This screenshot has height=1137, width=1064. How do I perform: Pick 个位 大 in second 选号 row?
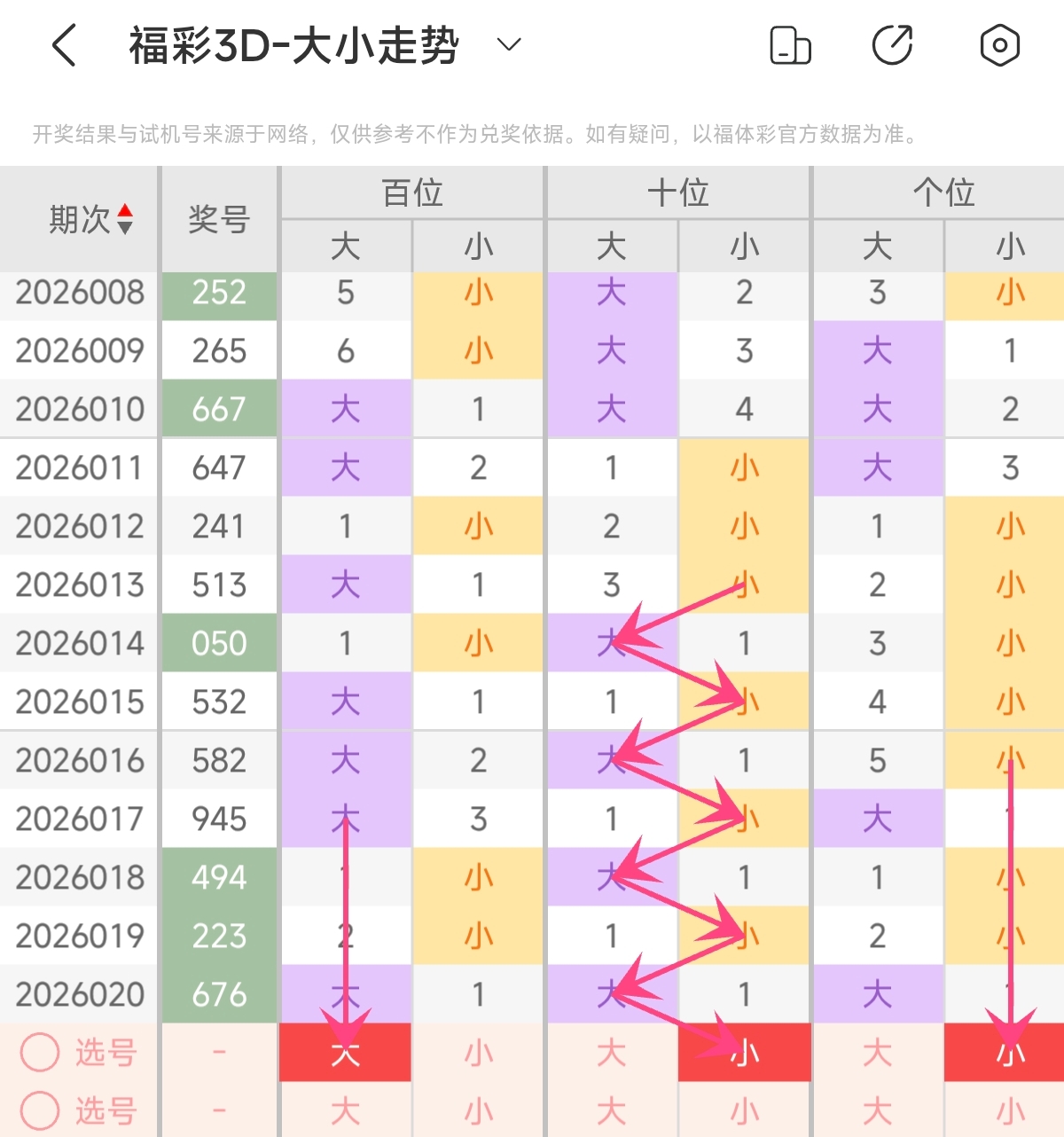point(877,1110)
